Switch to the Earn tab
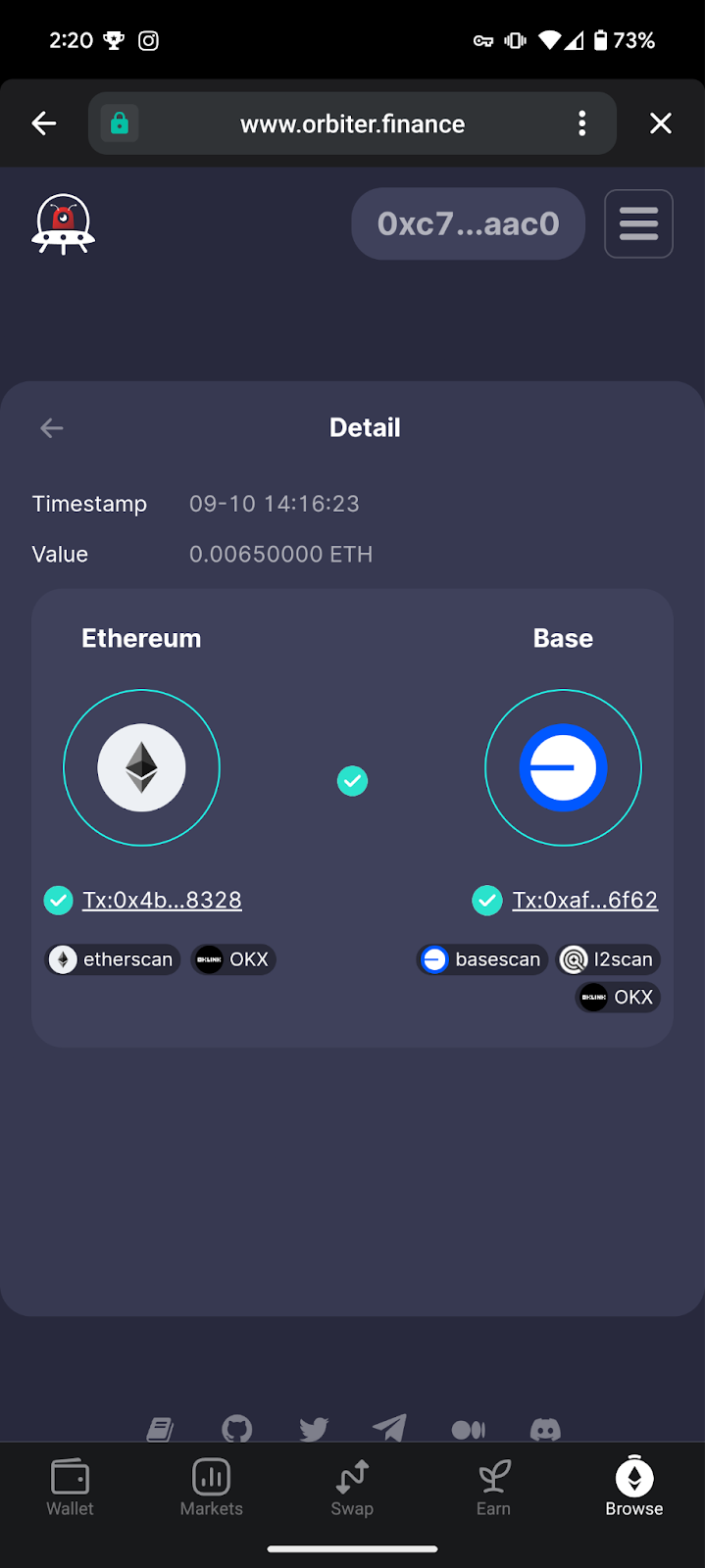This screenshot has width=705, height=1568. pos(493,1488)
